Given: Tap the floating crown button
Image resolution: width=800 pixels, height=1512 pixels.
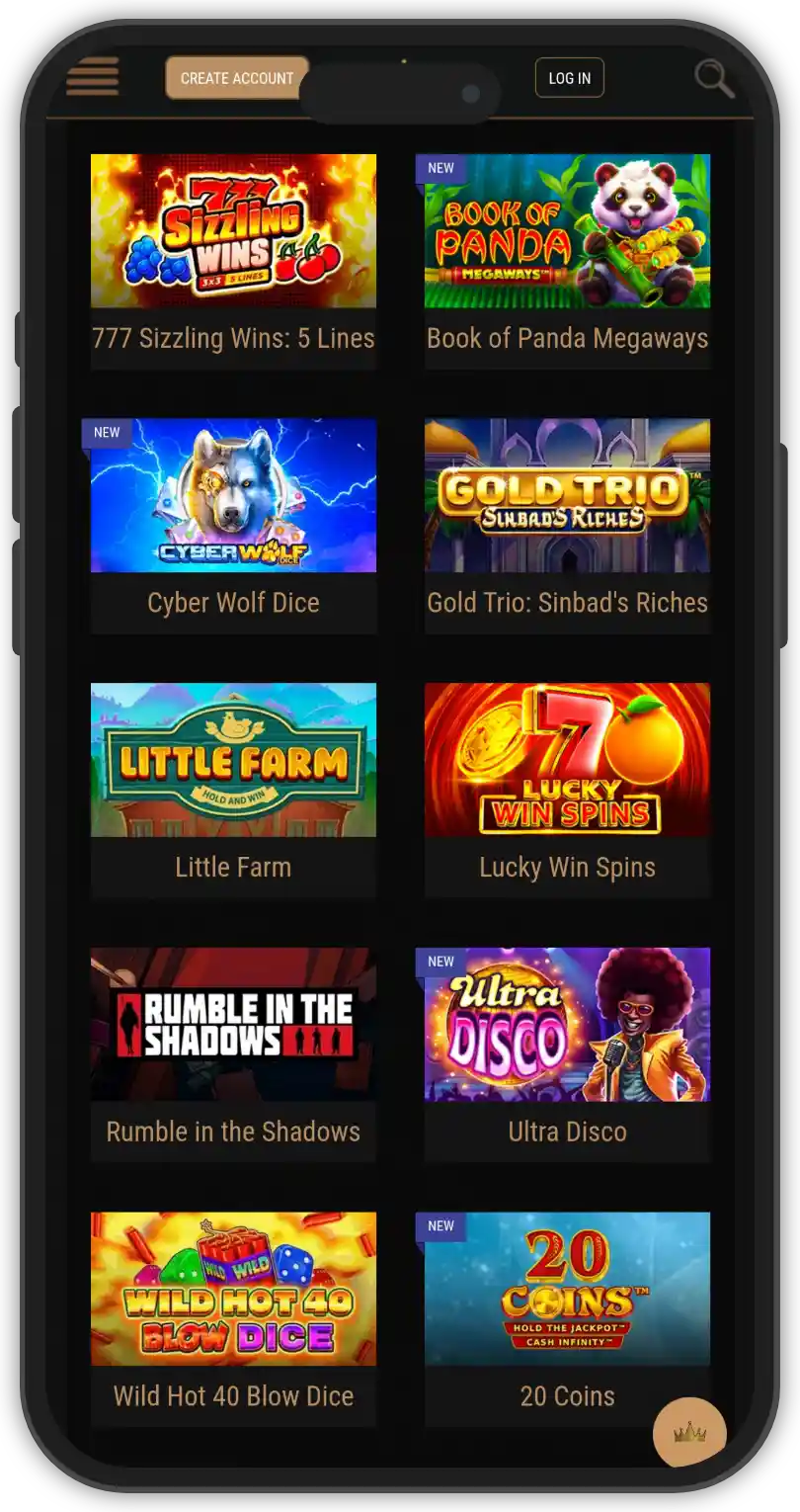Looking at the screenshot, I should coord(689,1432).
